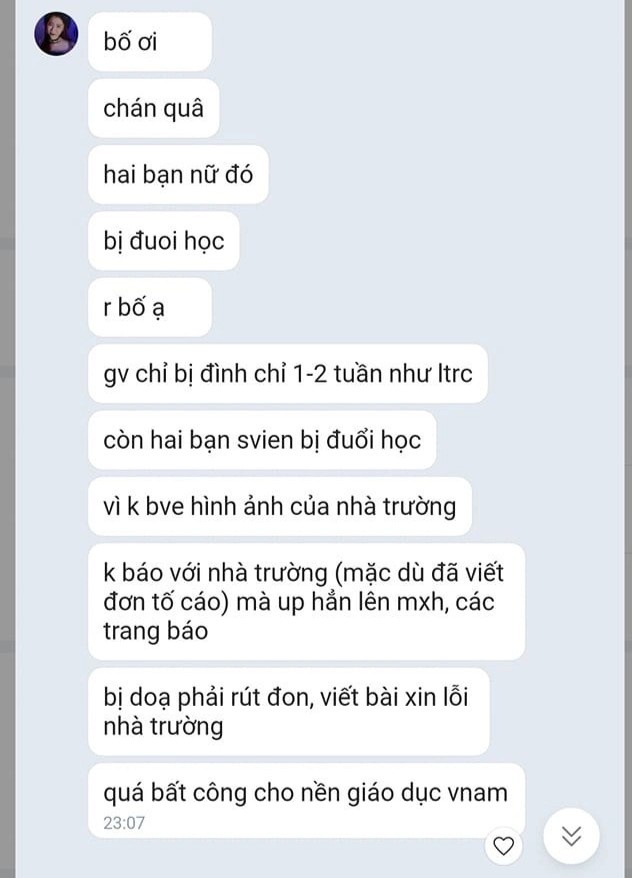Open the sender's profile avatar

point(57,35)
